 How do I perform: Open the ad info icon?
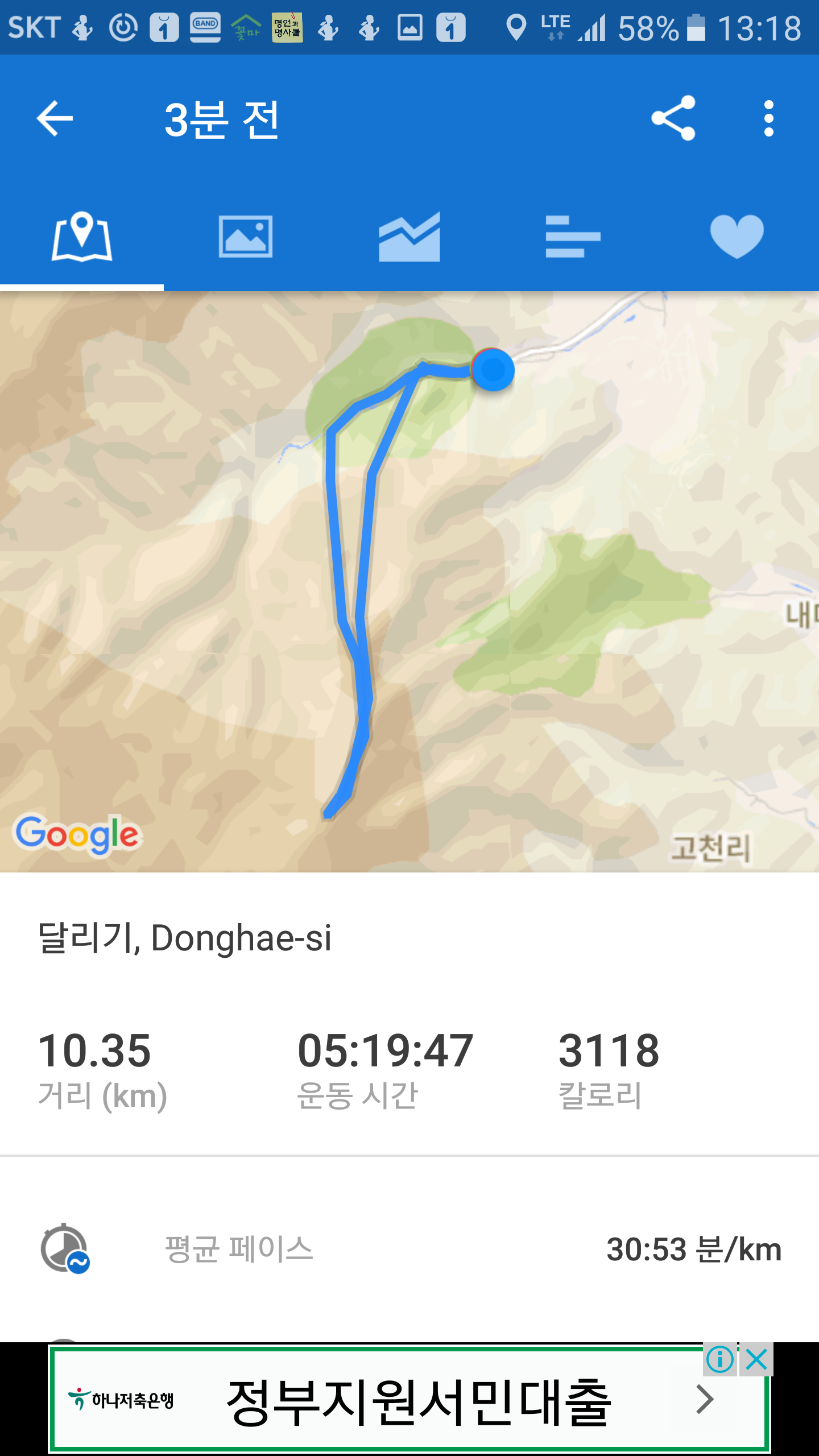pos(719,1360)
